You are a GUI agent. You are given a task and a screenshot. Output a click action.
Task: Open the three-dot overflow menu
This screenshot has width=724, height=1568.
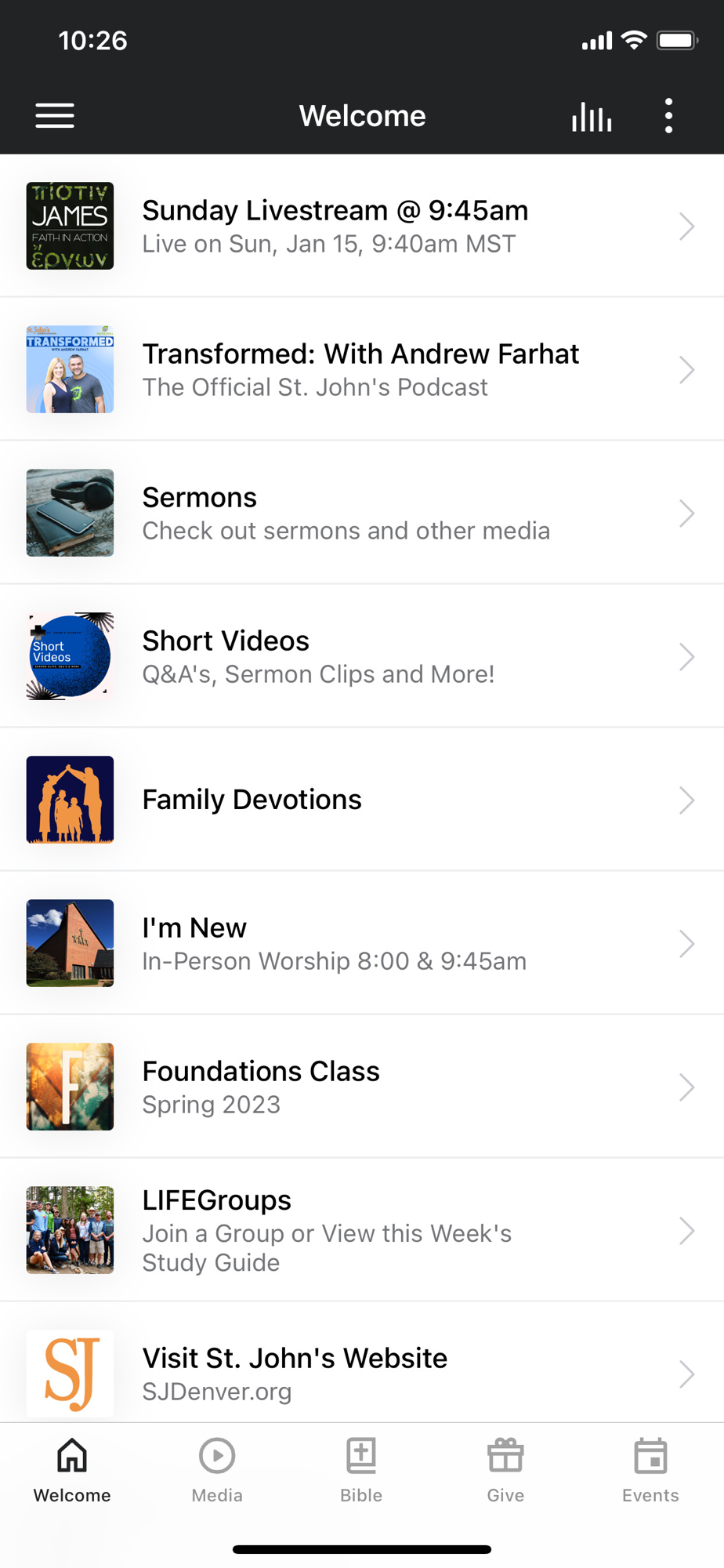coord(668,116)
